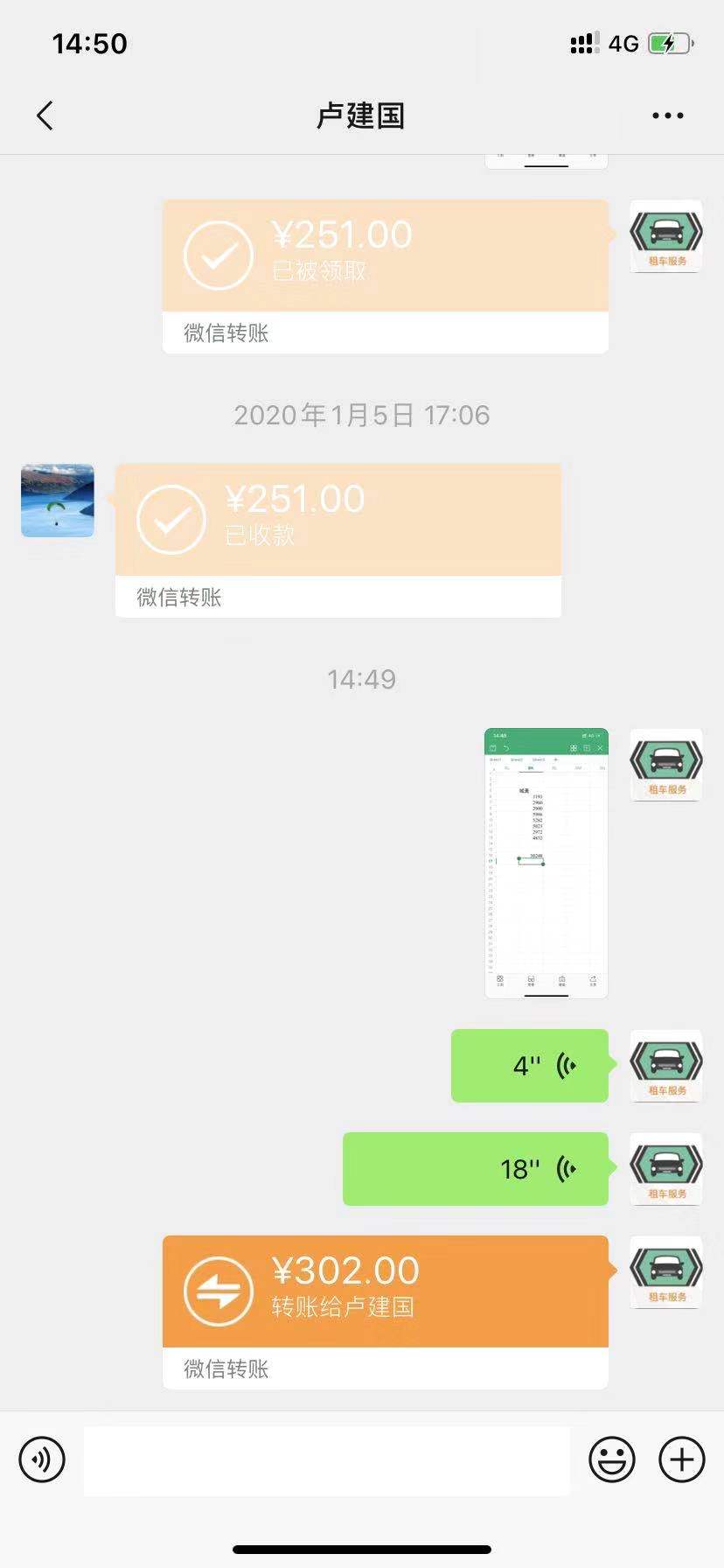Focus the message text field
The height and width of the screenshot is (1568, 724).
point(326,1459)
